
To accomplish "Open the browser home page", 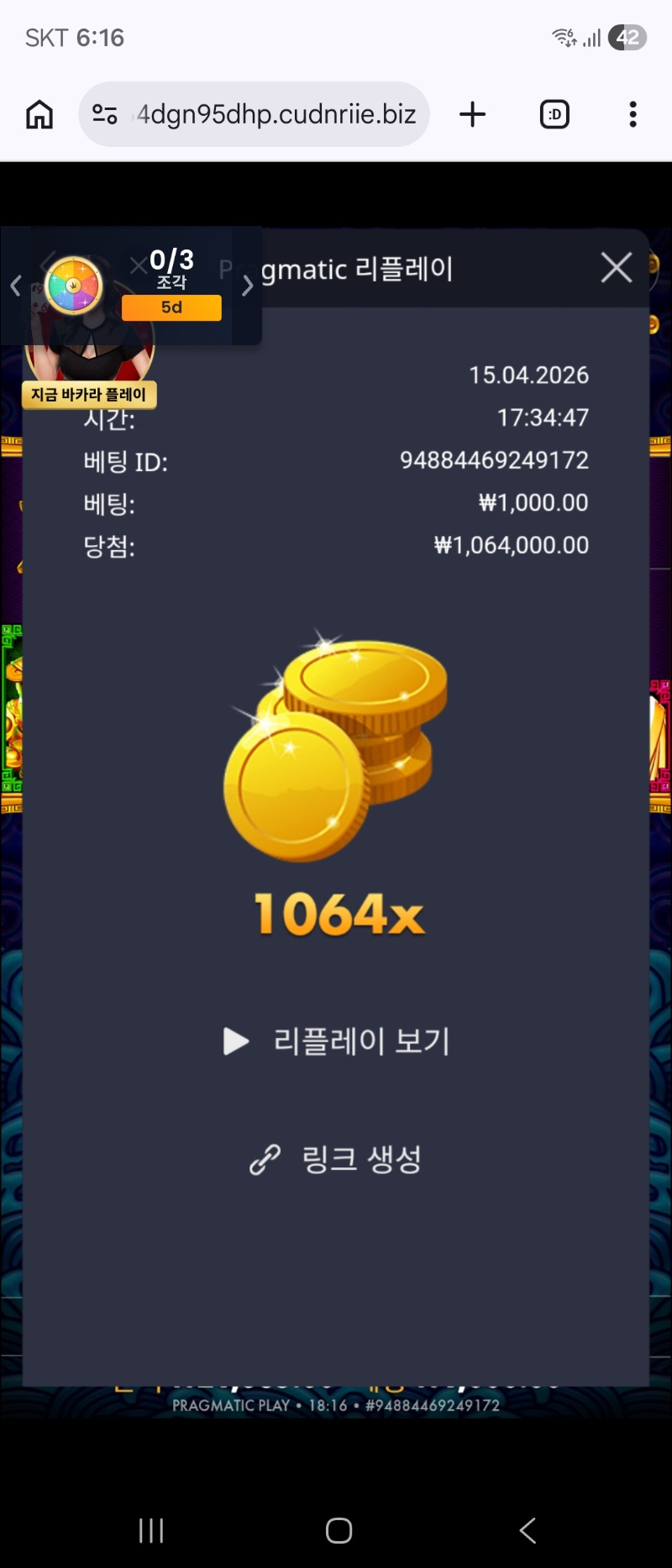I will (39, 114).
